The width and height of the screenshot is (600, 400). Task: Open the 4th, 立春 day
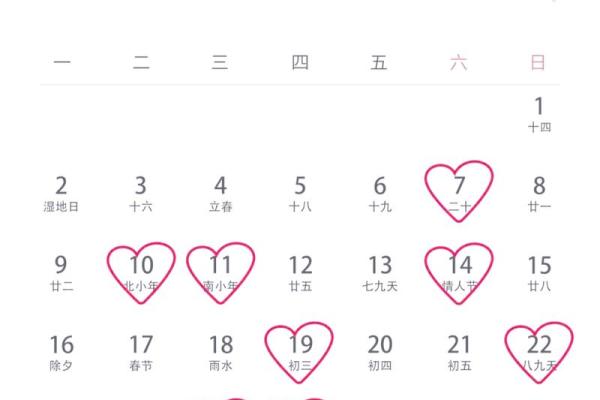pyautogui.click(x=220, y=193)
